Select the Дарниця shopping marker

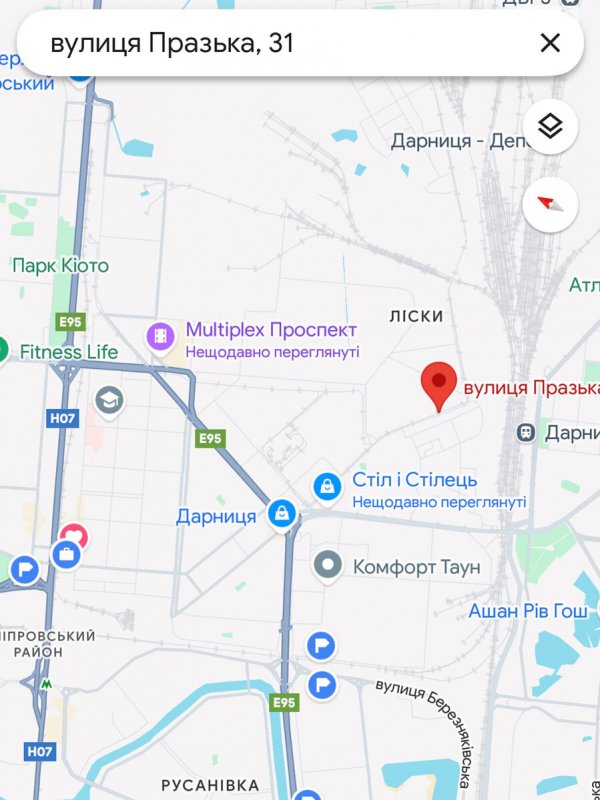(x=282, y=514)
